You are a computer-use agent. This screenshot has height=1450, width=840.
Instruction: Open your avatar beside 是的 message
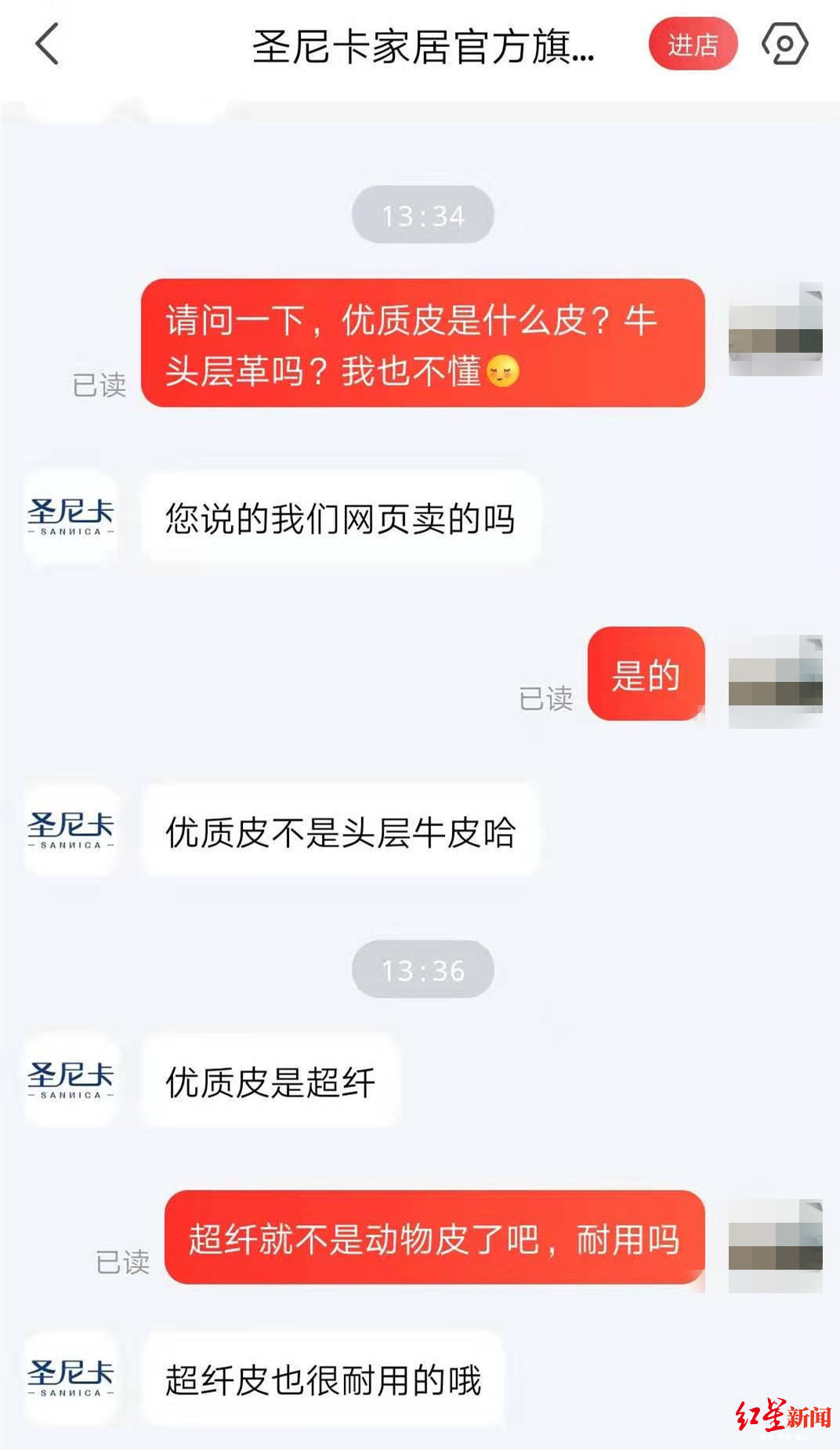[775, 681]
